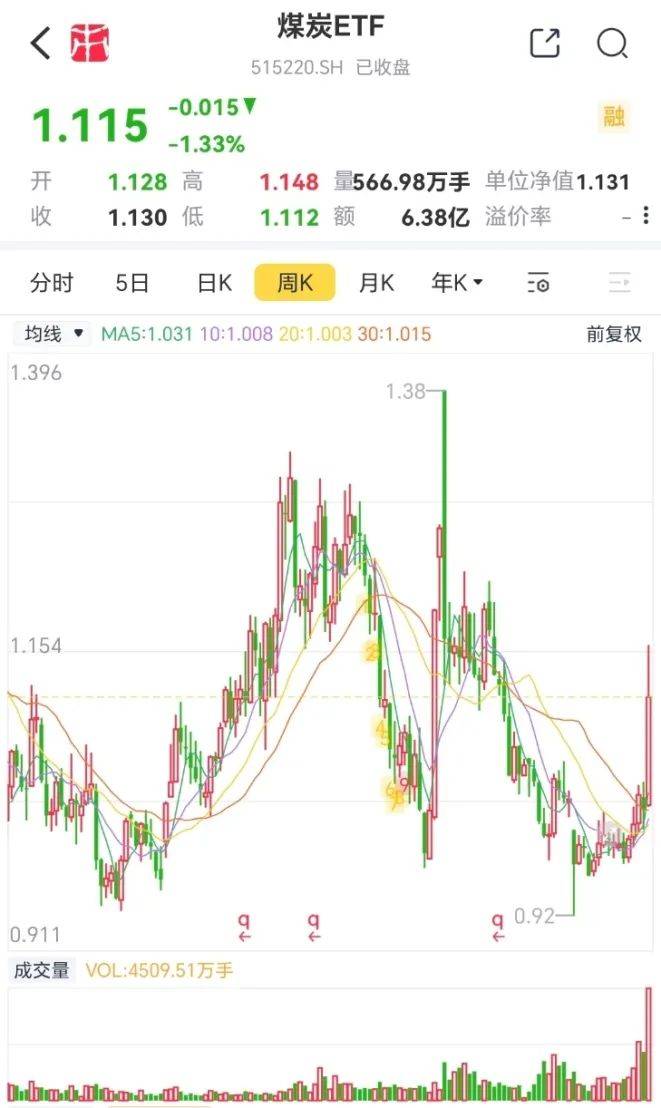This screenshot has height=1108, width=661.
Task: Tap the 融 margin trading badge
Action: click(x=614, y=116)
